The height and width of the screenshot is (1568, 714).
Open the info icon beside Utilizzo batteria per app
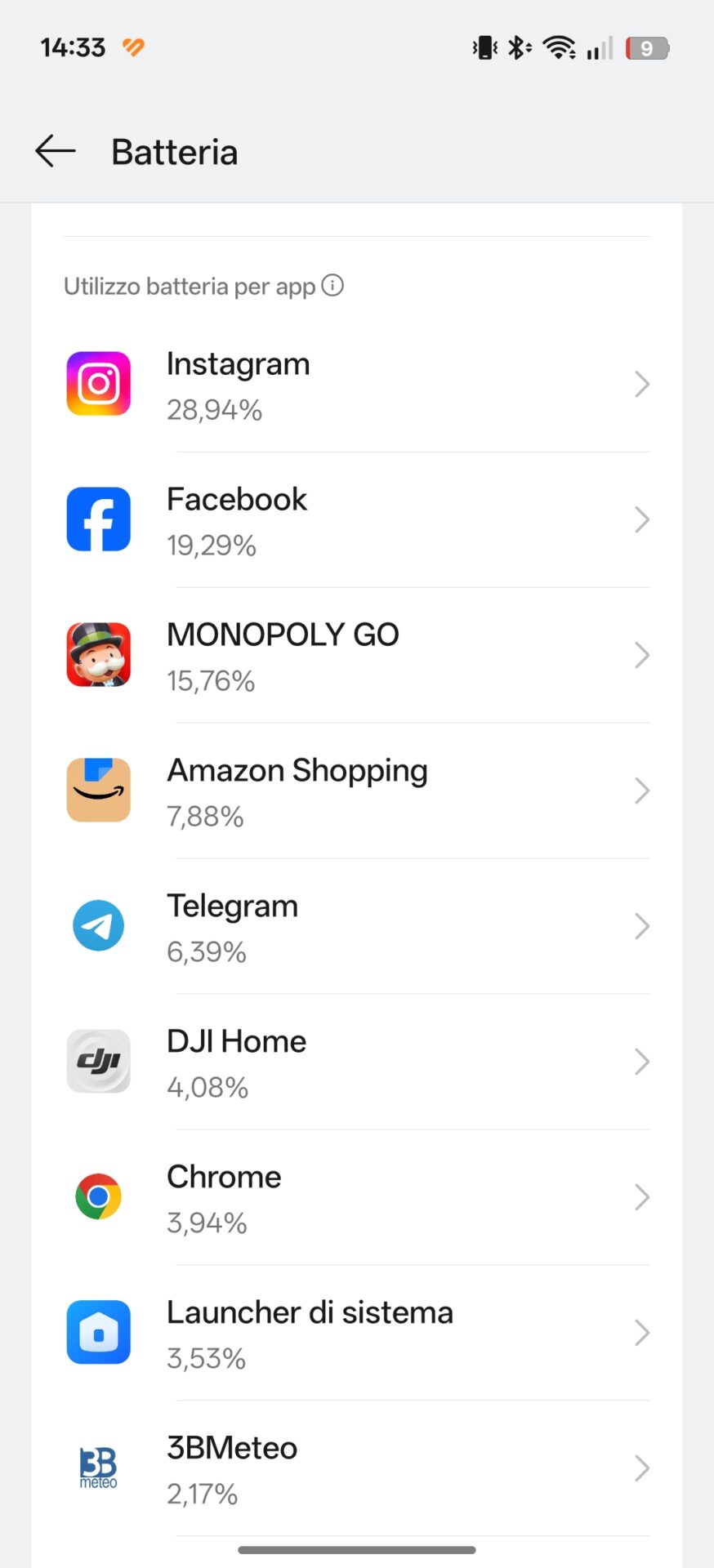coord(332,285)
